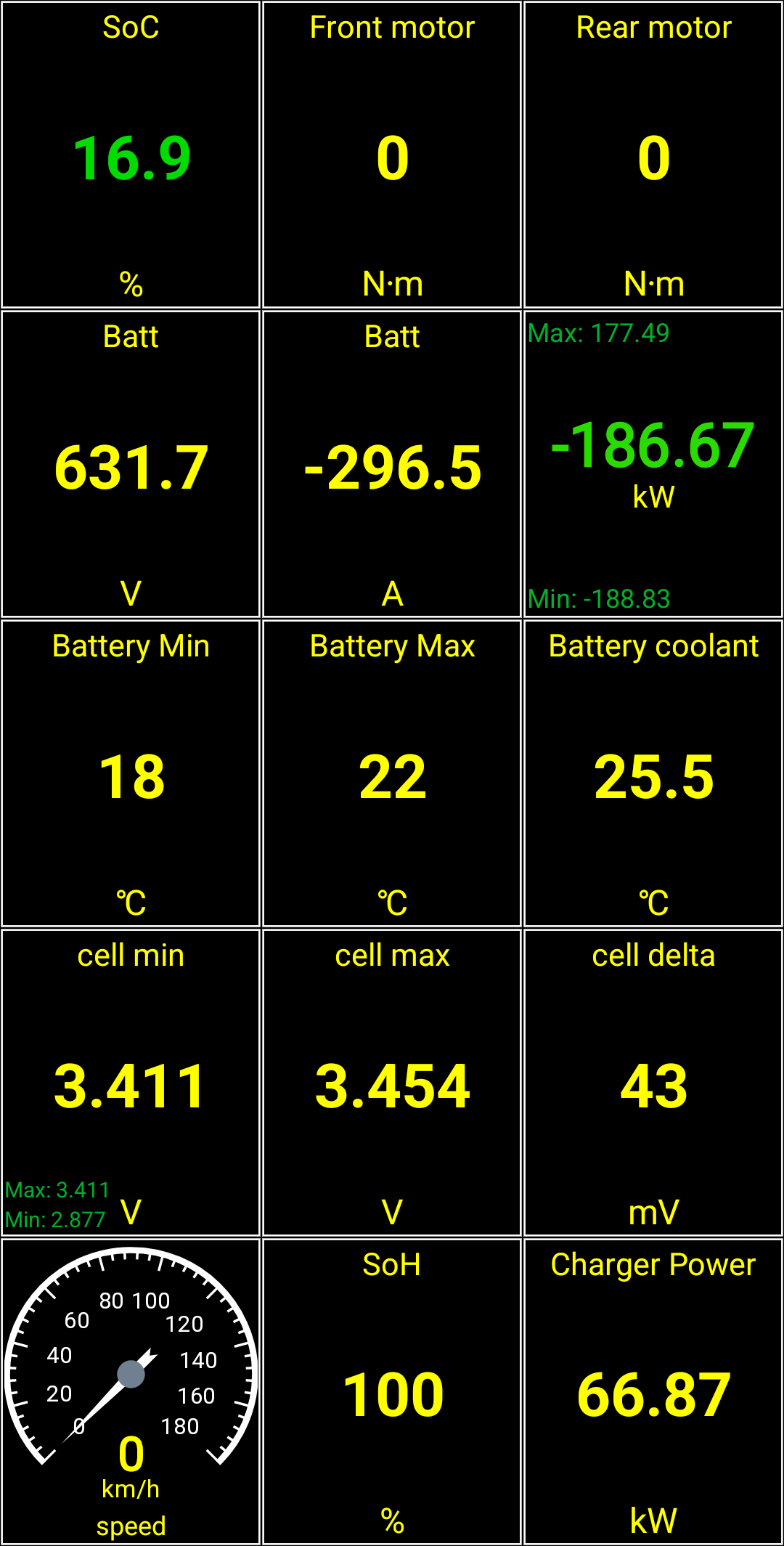Open the cell max voltage gauge

pyautogui.click(x=392, y=1083)
